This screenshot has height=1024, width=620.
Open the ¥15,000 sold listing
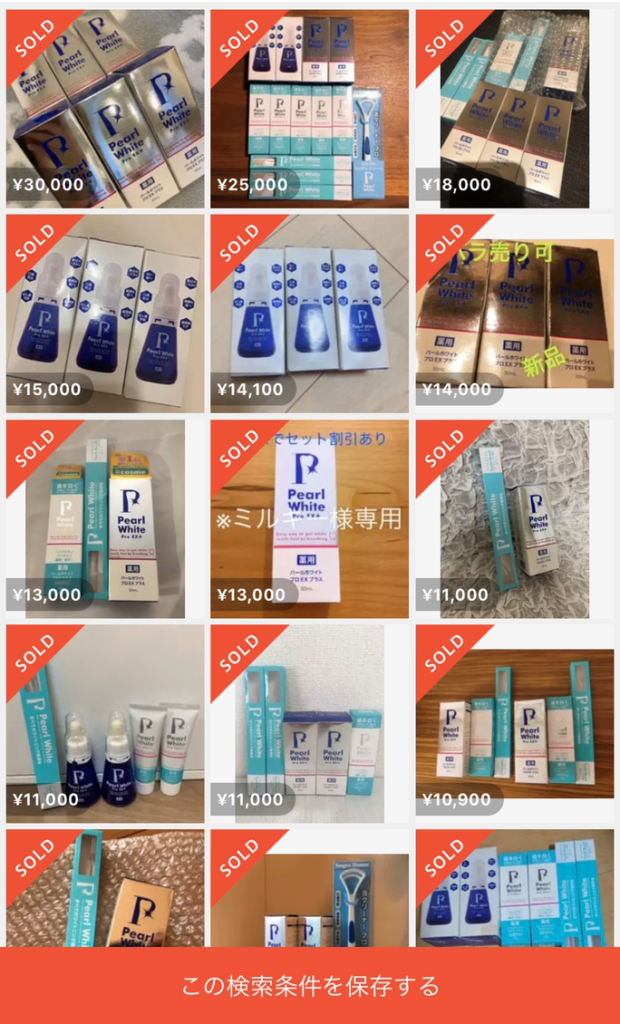coord(105,313)
